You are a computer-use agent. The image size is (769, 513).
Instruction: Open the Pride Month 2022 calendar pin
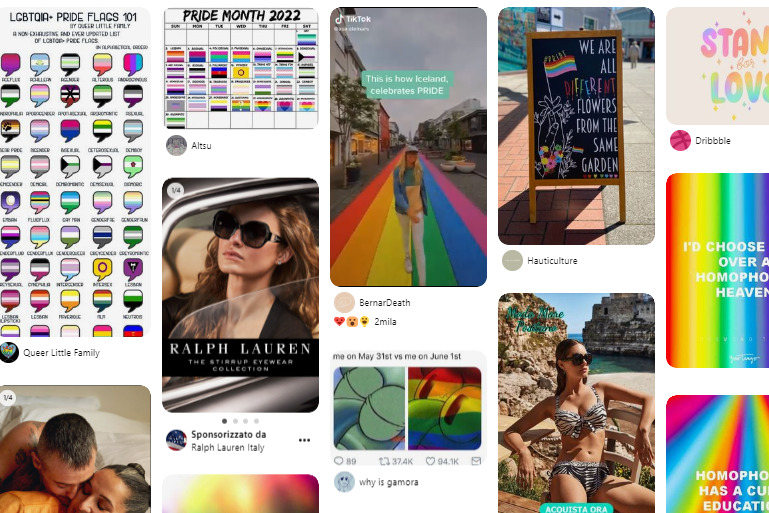(x=240, y=68)
